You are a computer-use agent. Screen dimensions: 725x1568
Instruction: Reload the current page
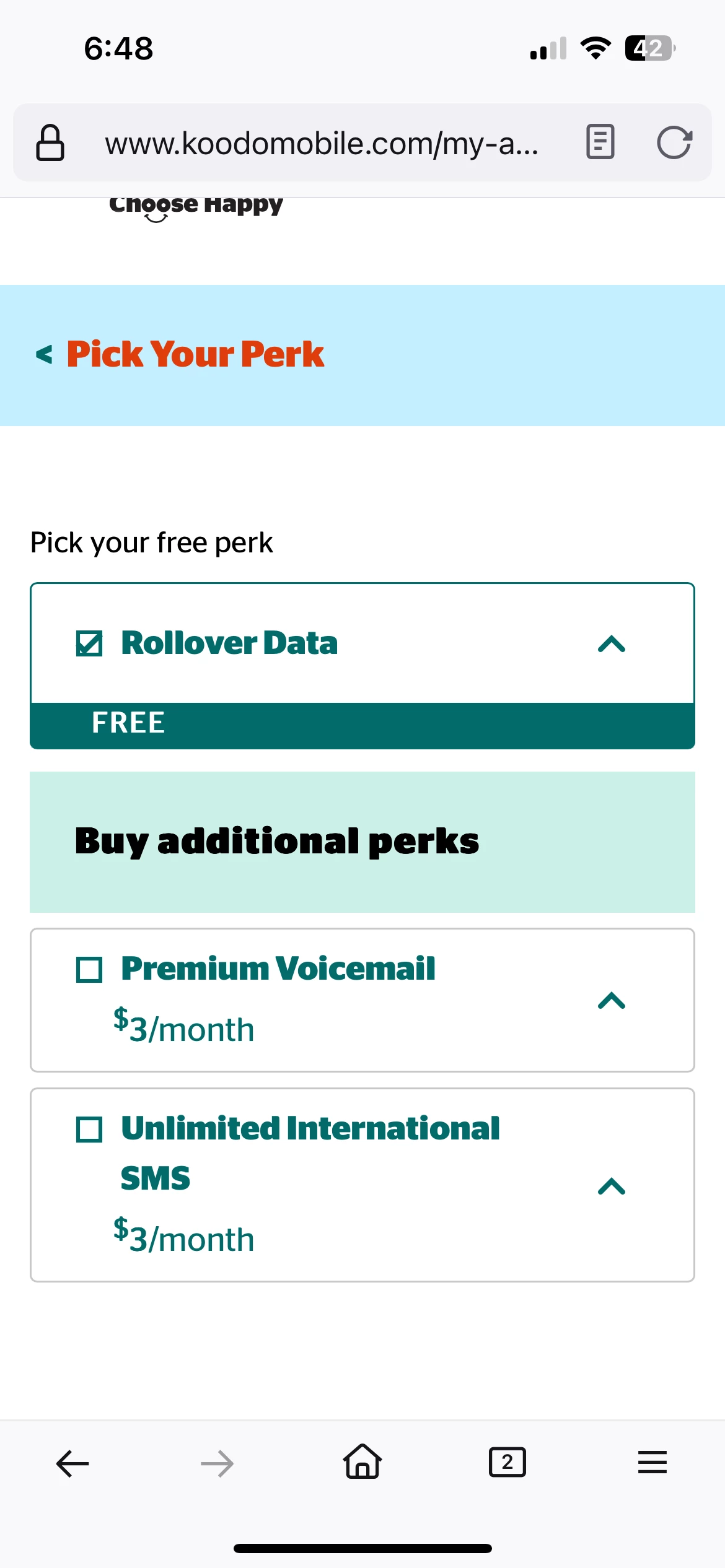674,143
